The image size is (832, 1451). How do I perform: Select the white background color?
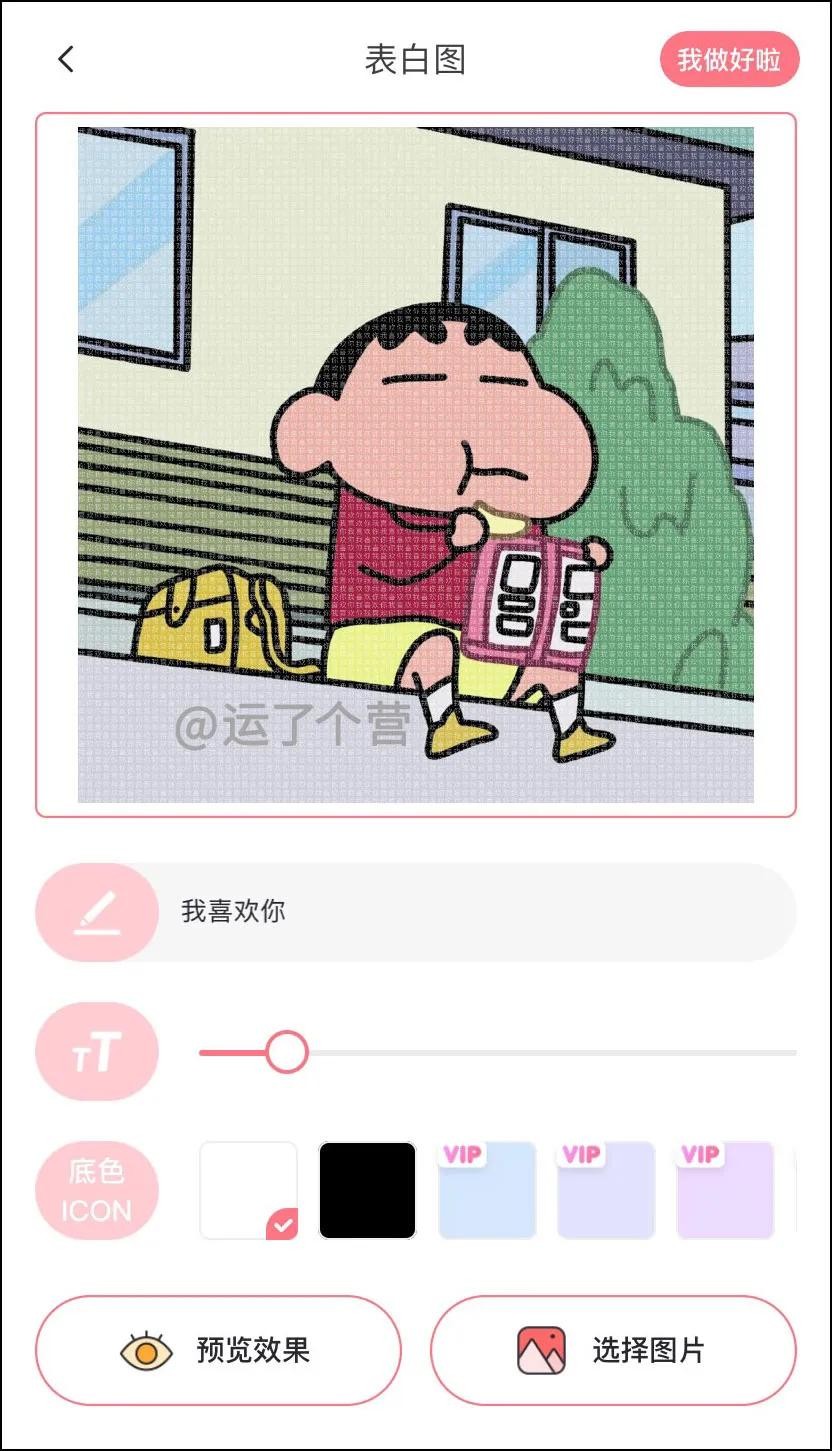coord(249,1190)
